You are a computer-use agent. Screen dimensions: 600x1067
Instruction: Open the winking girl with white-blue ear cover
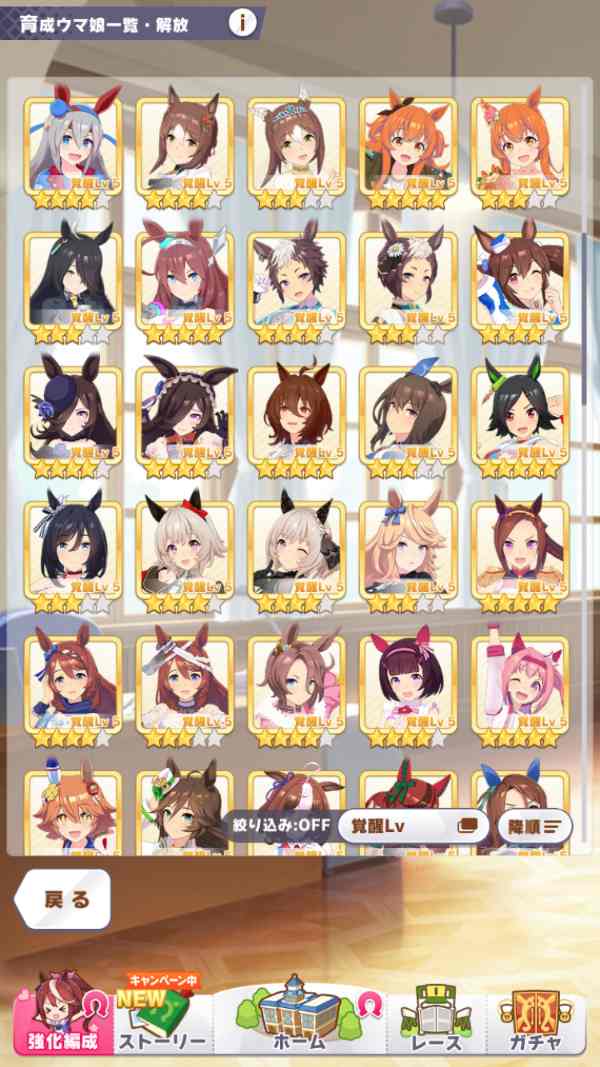click(520, 279)
